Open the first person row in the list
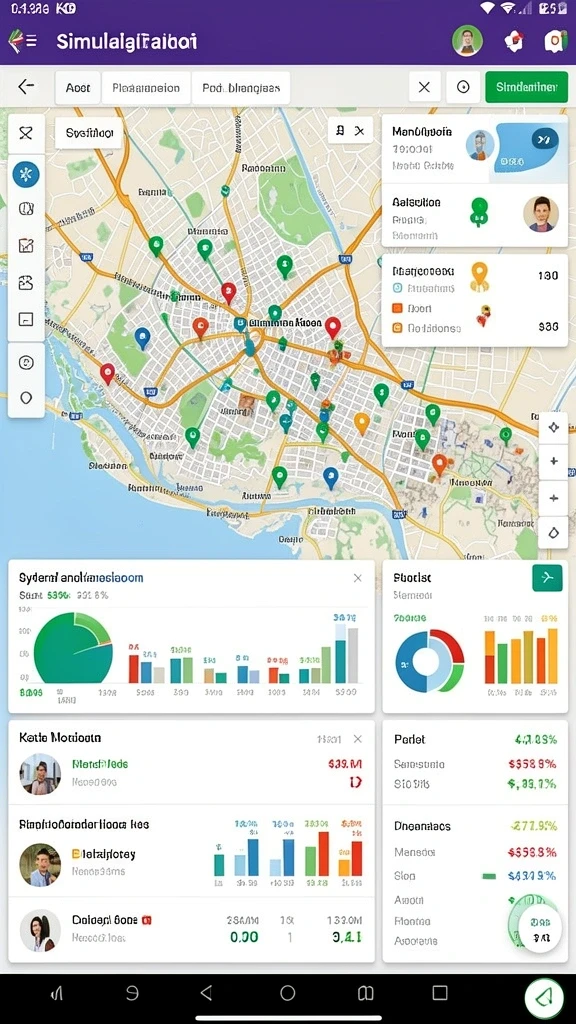 tap(191, 773)
